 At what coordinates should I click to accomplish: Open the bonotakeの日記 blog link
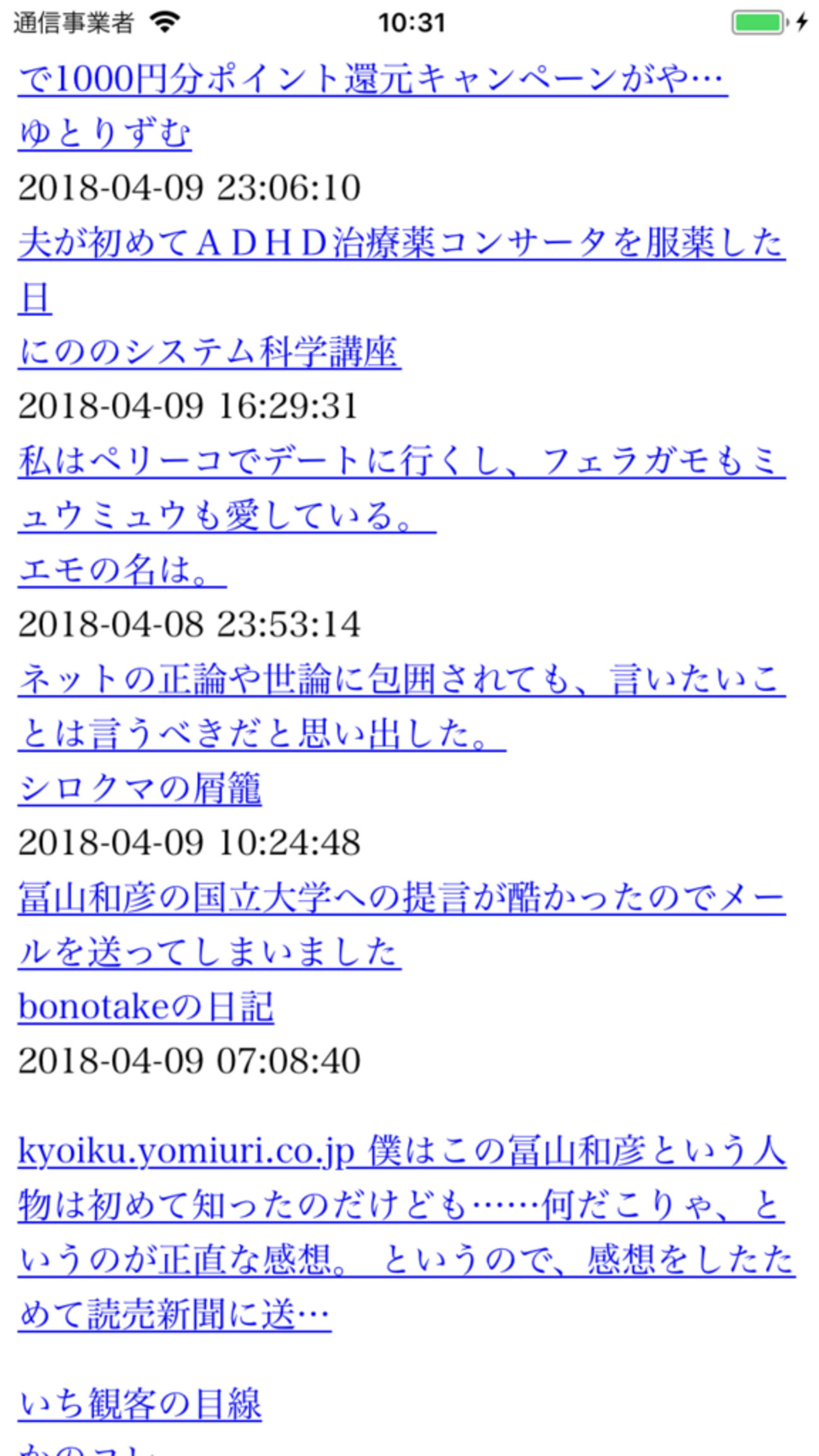146,1007
